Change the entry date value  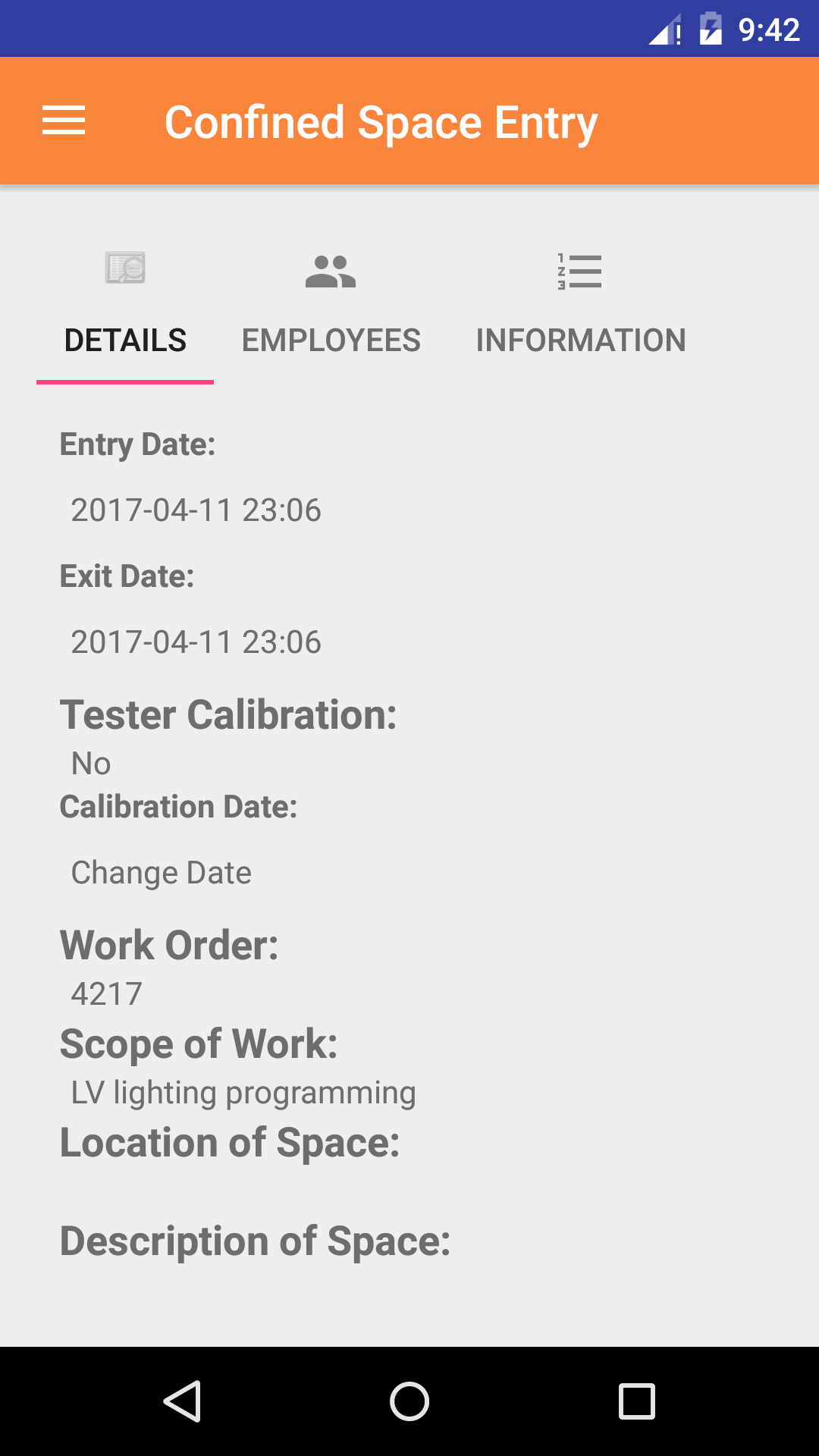click(196, 510)
